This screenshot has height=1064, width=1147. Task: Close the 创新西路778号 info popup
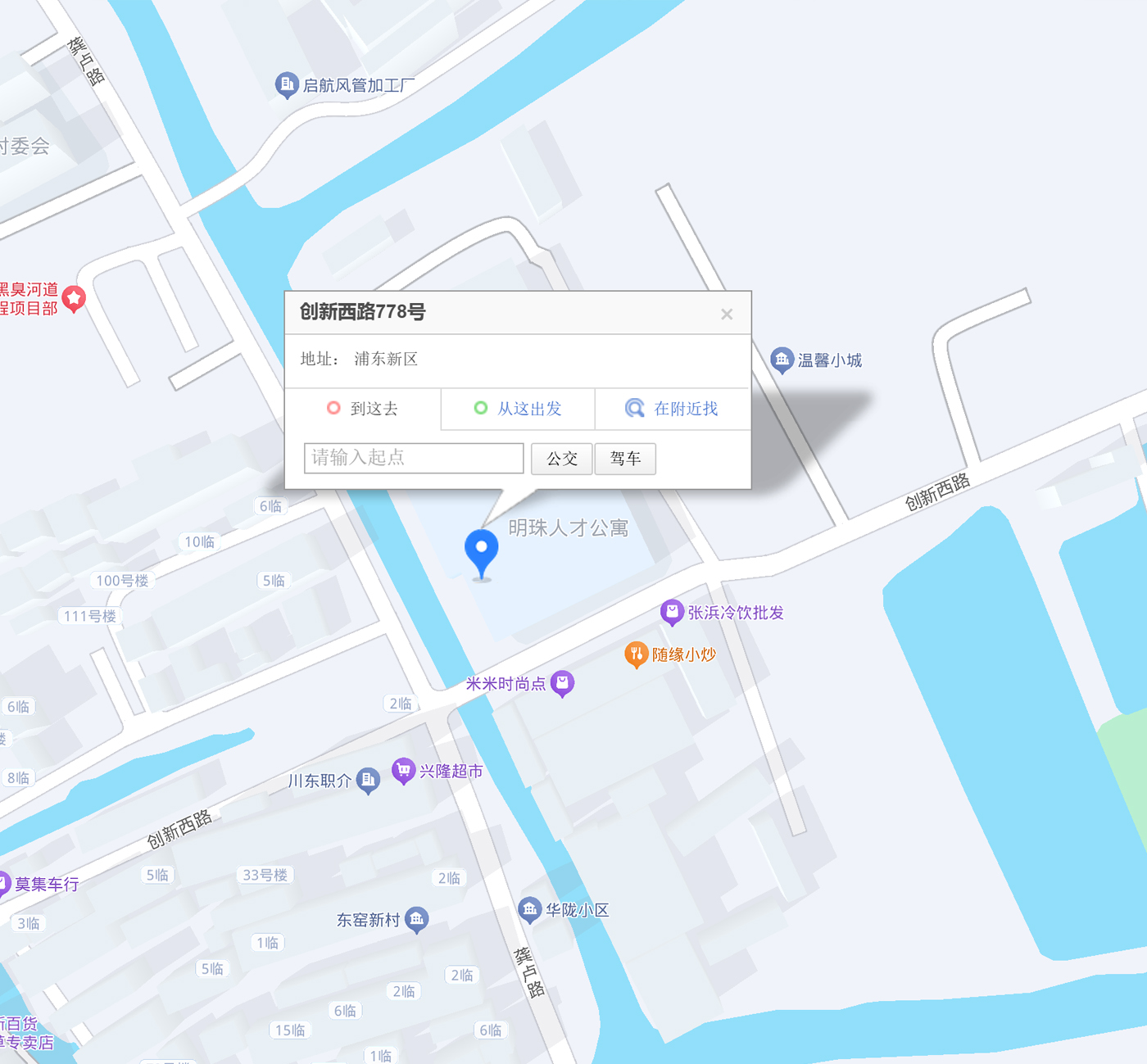click(x=726, y=315)
